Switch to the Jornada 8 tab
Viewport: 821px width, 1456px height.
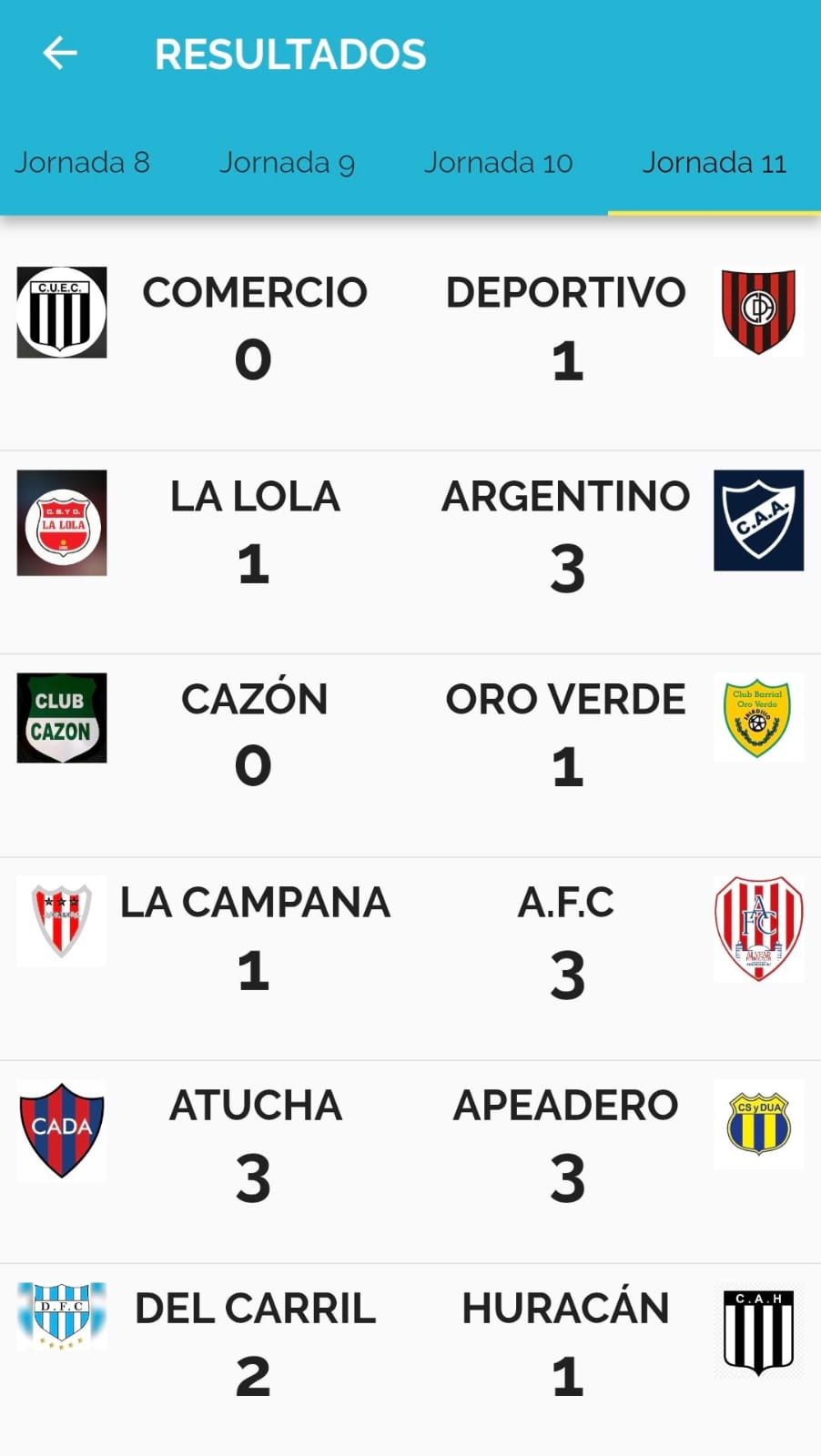coord(82,163)
